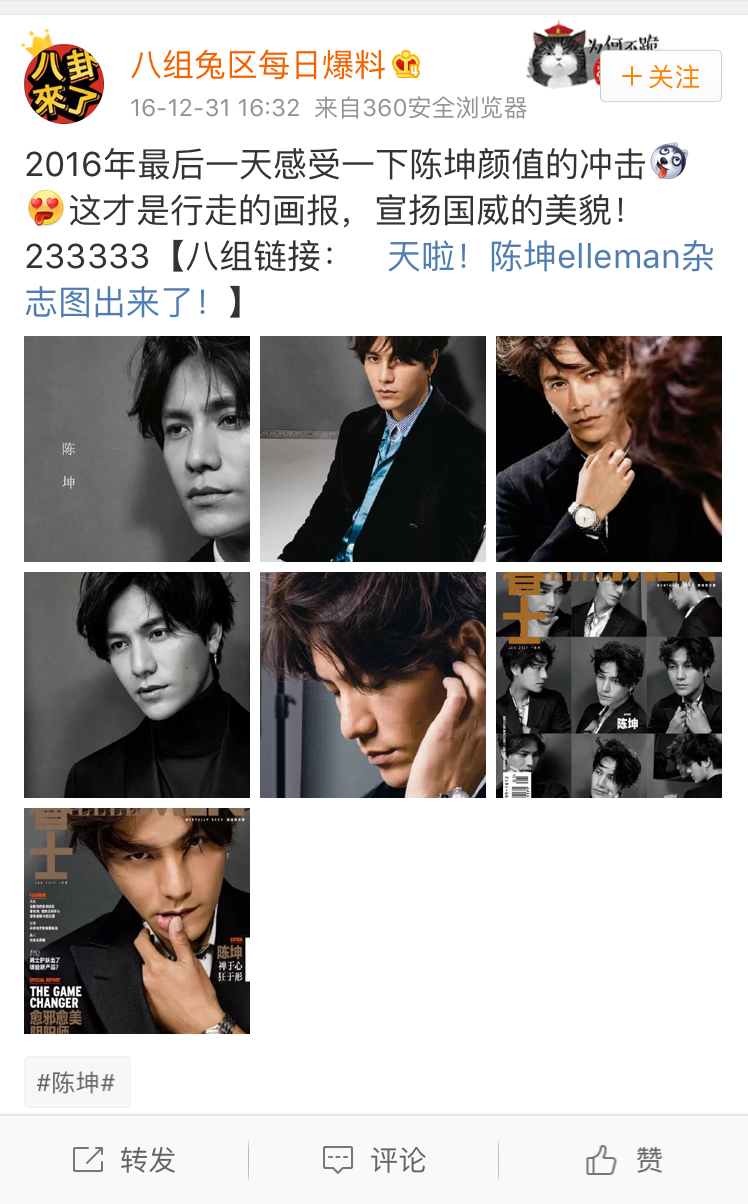The height and width of the screenshot is (1204, 748).
Task: Open THE GAME CHANGER magazine cover
Action: pos(137,921)
